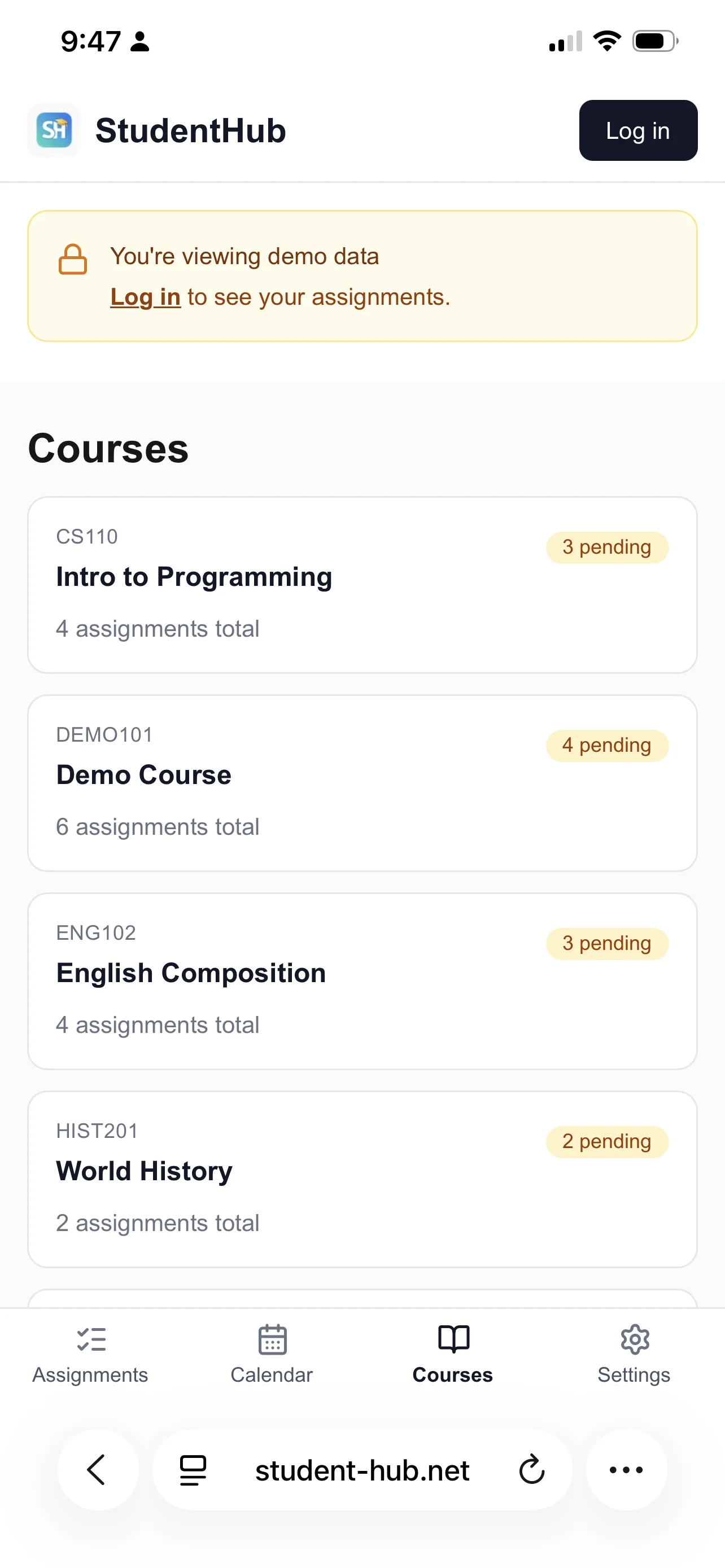Follow the Log in link in demo banner
This screenshot has width=725, height=1568.
pyautogui.click(x=145, y=296)
